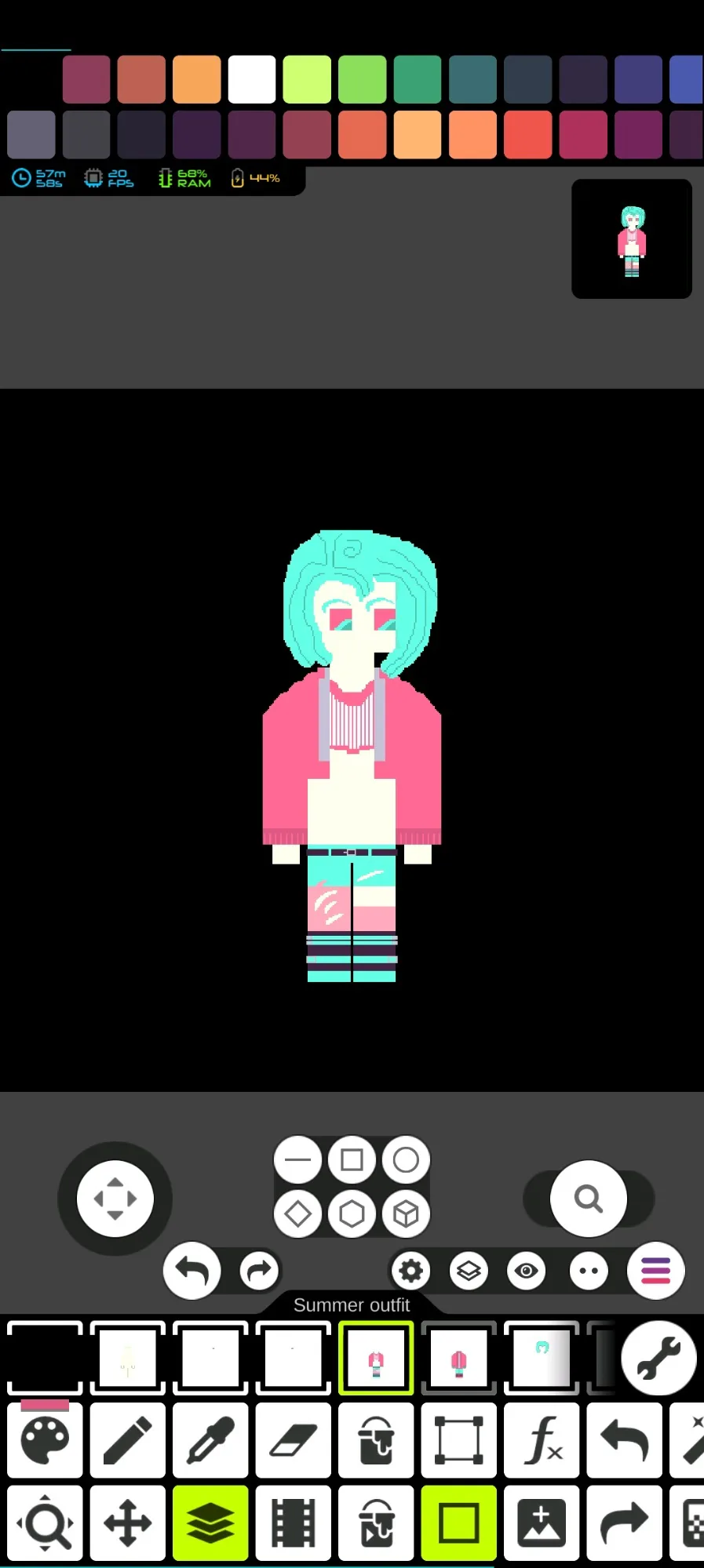Image resolution: width=704 pixels, height=1568 pixels.
Task: Tap the selection transform tool
Action: 459,1440
